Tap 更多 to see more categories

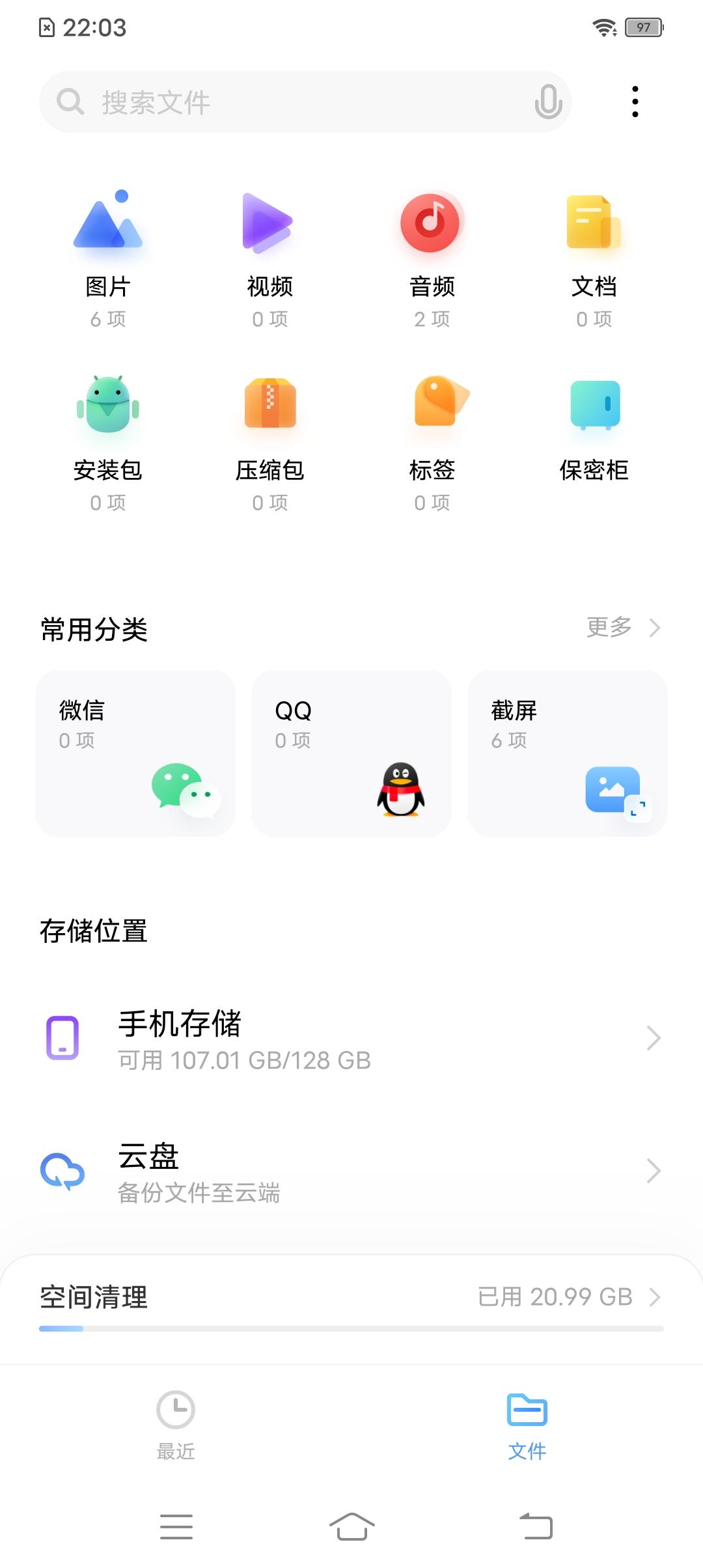[x=622, y=628]
